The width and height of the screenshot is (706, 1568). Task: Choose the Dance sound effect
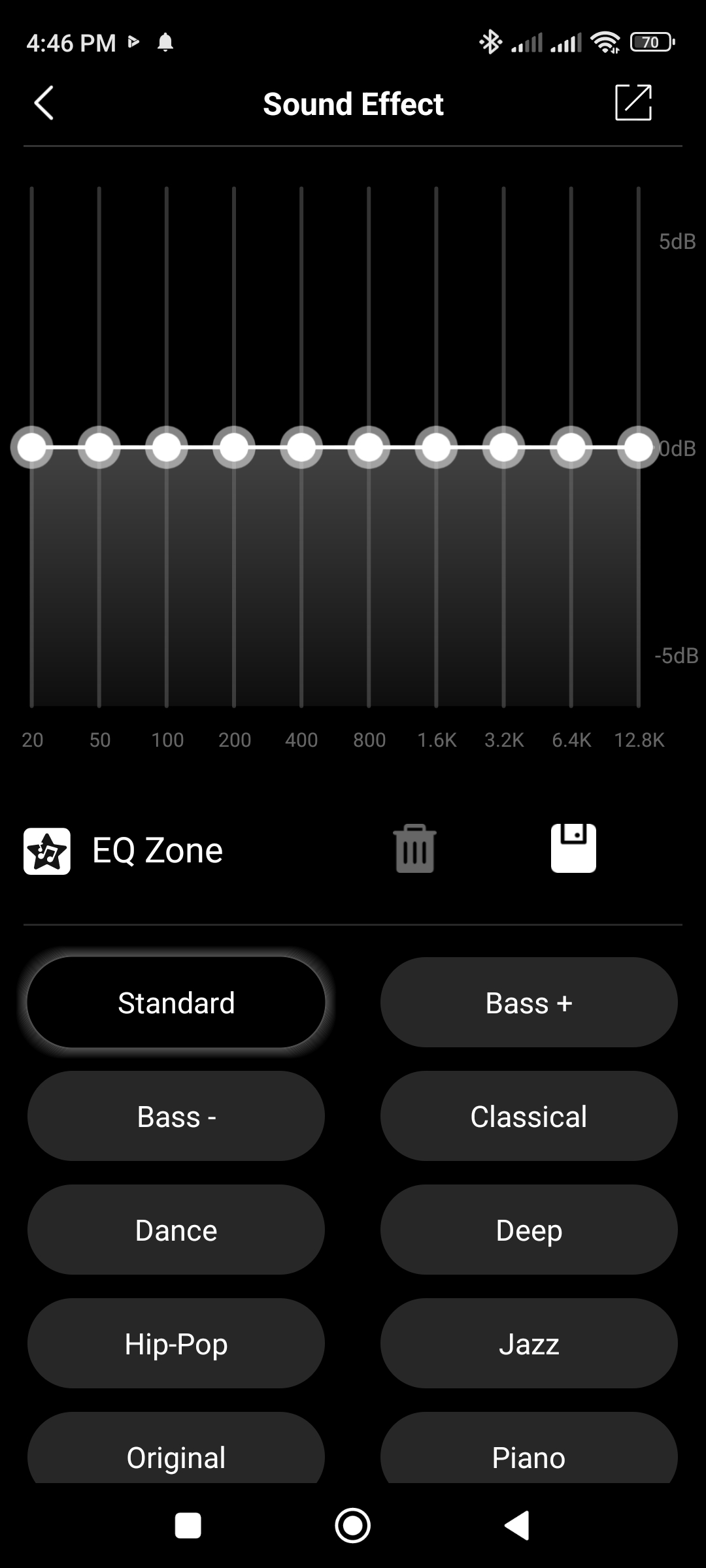click(x=176, y=1230)
